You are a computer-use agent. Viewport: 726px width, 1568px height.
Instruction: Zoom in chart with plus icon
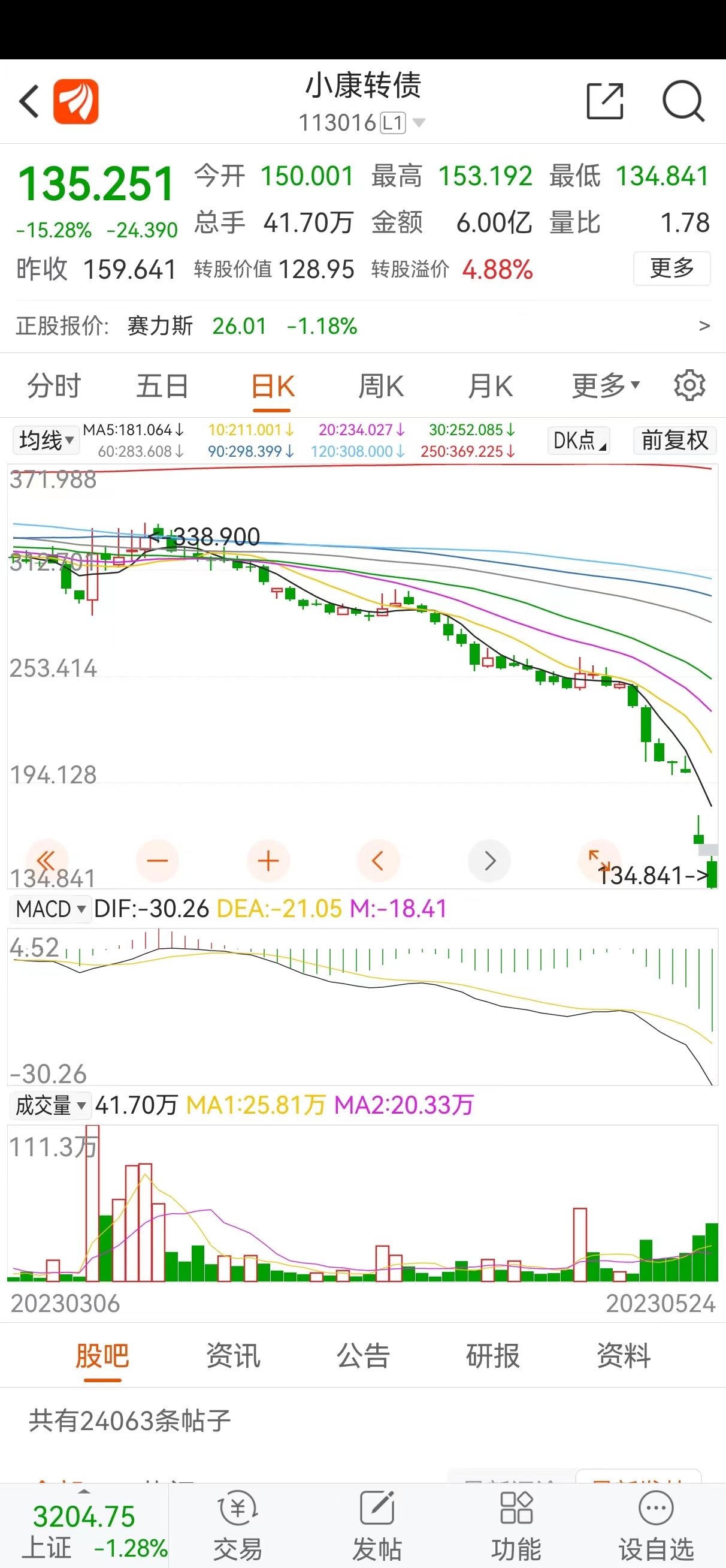click(268, 860)
